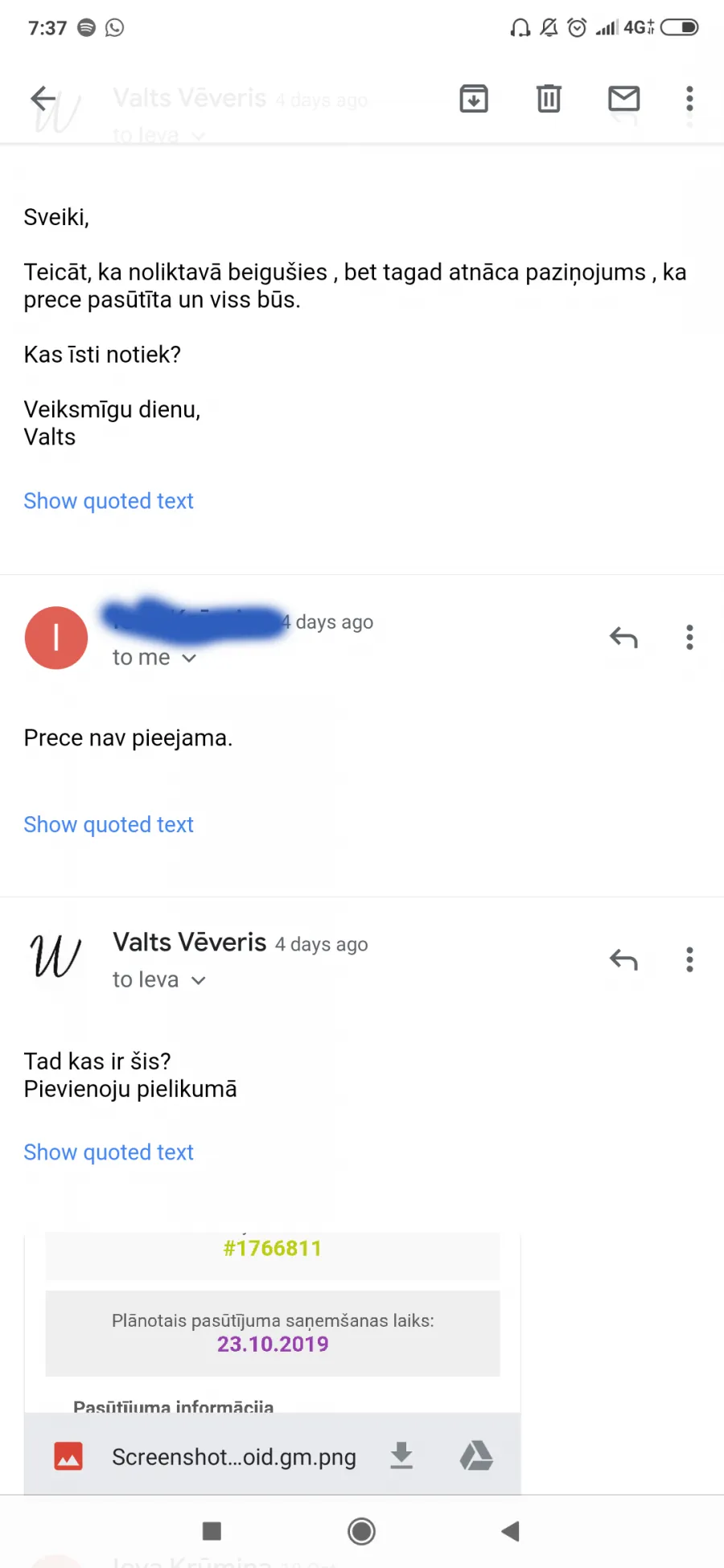Viewport: 724px width, 1568px height.
Task: Open more options for the 'to me' message
Action: tap(689, 638)
